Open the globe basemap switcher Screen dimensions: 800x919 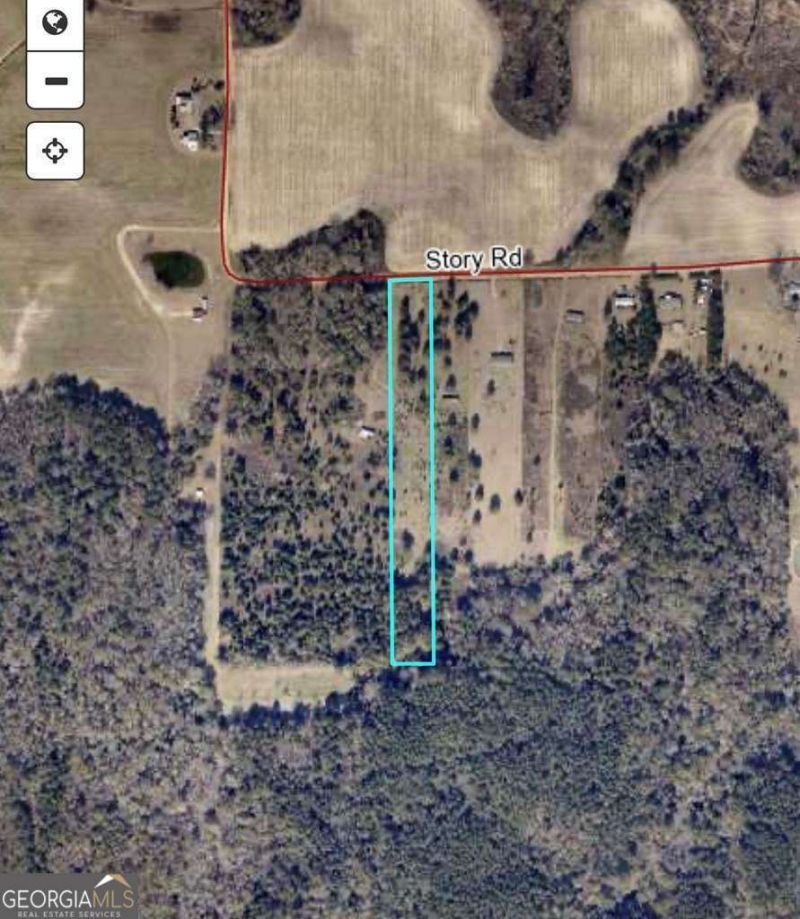(x=55, y=23)
